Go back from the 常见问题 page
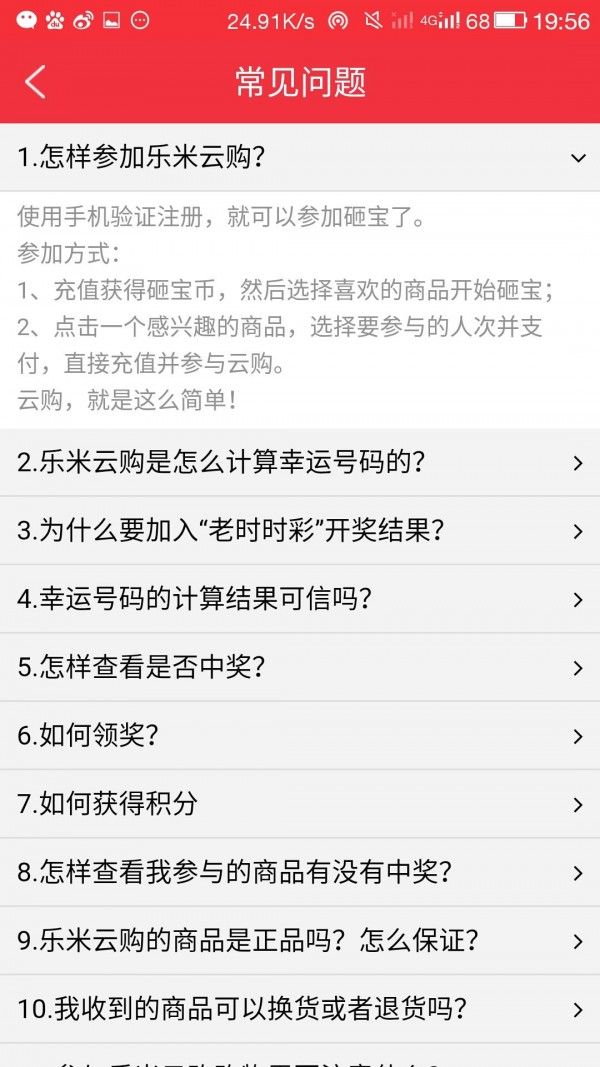This screenshot has width=600, height=1067. pos(36,82)
